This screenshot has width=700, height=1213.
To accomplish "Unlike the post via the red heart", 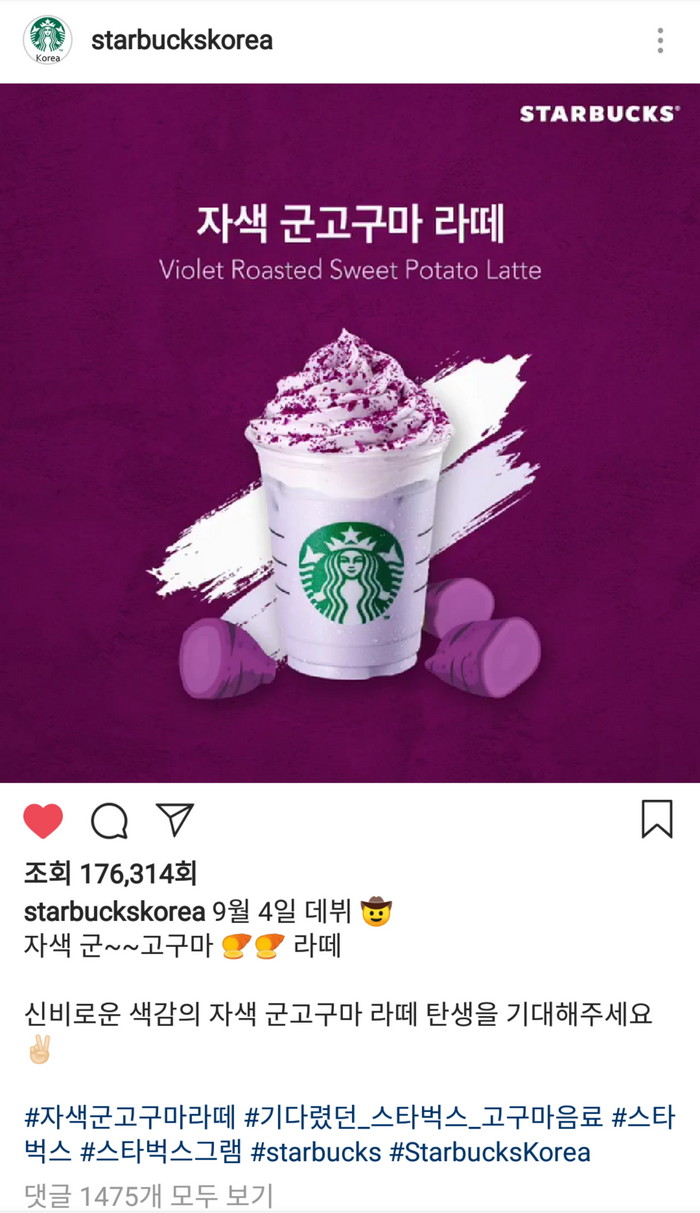I will (x=43, y=821).
